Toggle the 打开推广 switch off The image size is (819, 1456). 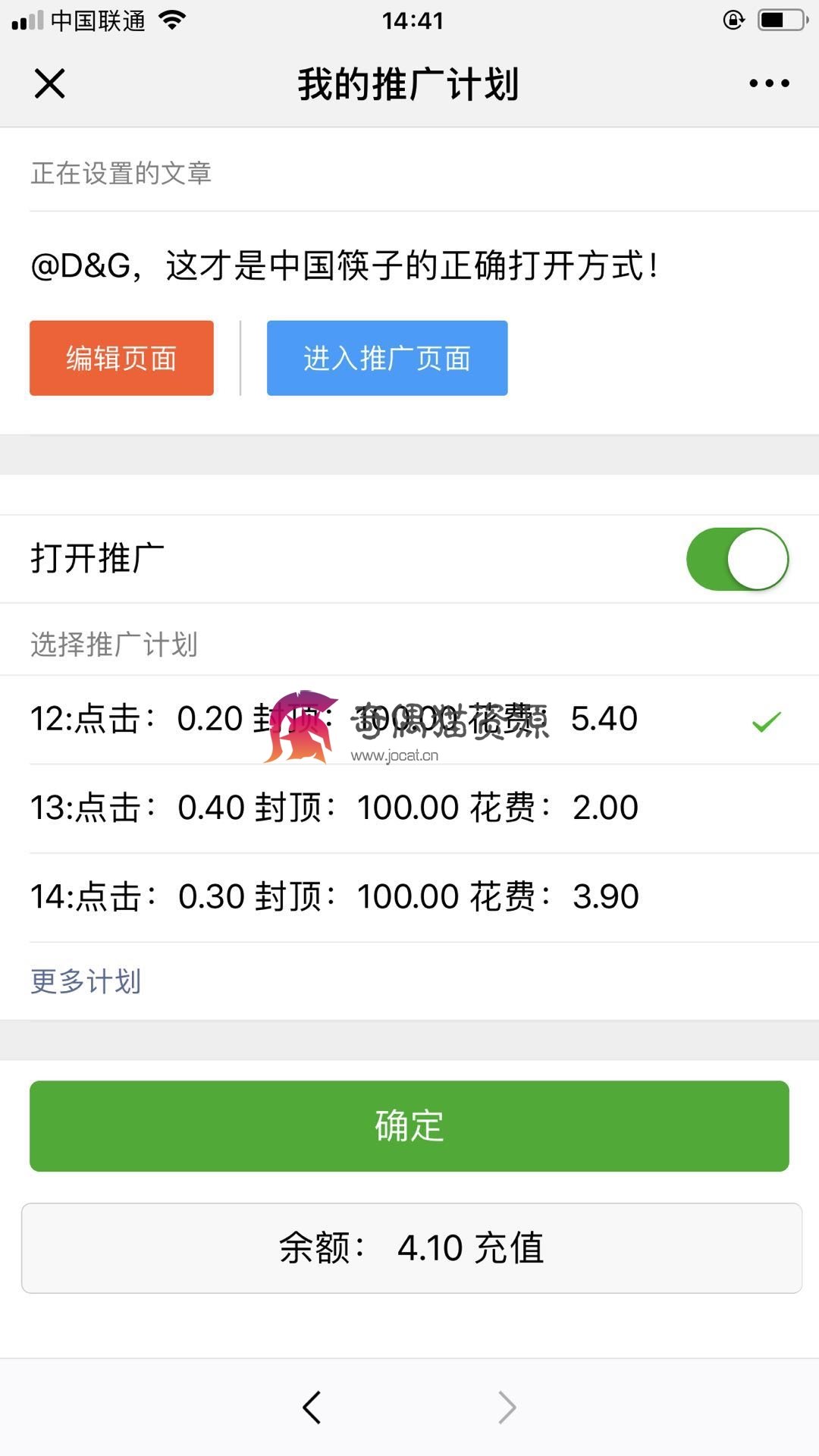point(737,559)
